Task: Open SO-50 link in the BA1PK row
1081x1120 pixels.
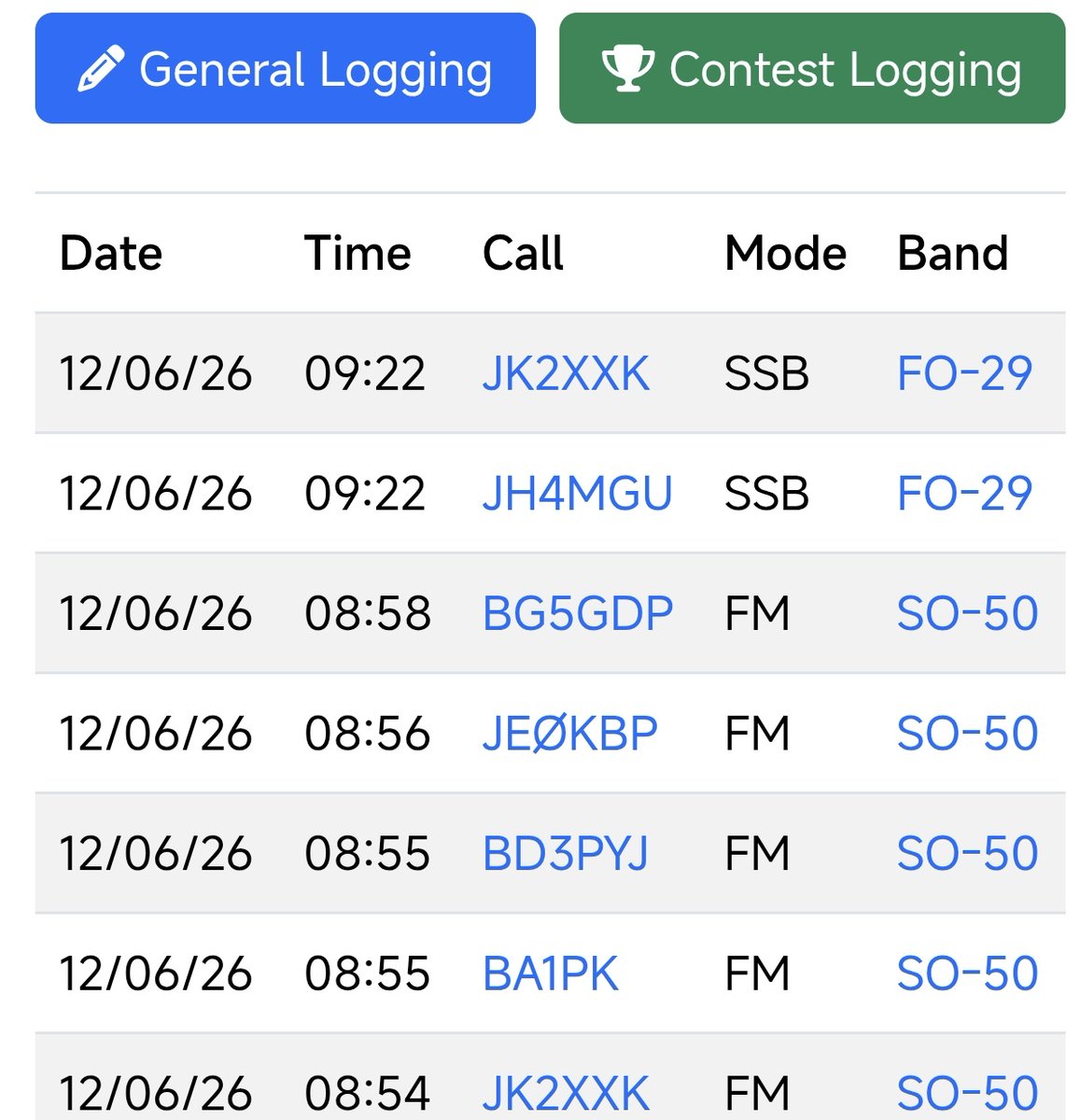Action: [x=967, y=973]
